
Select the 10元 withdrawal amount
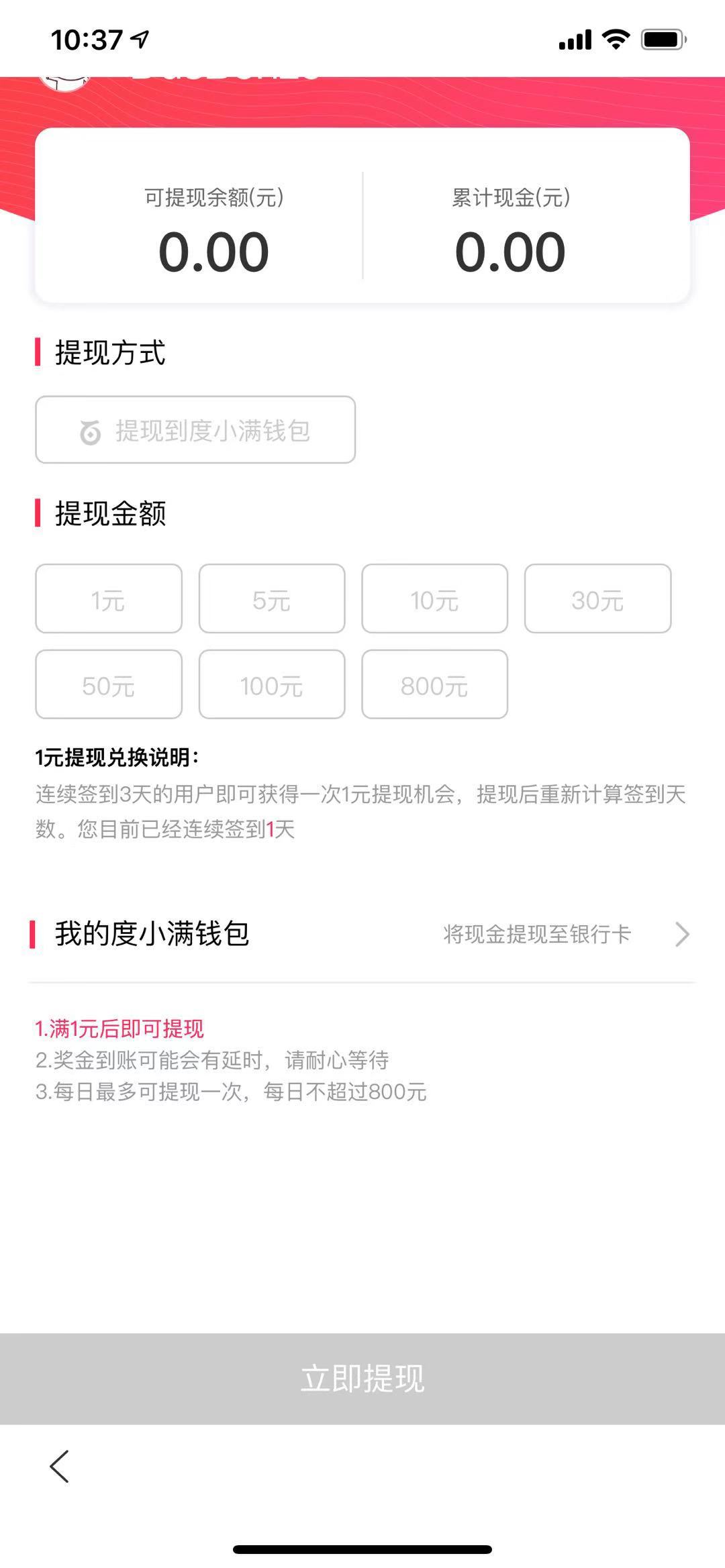pos(434,599)
